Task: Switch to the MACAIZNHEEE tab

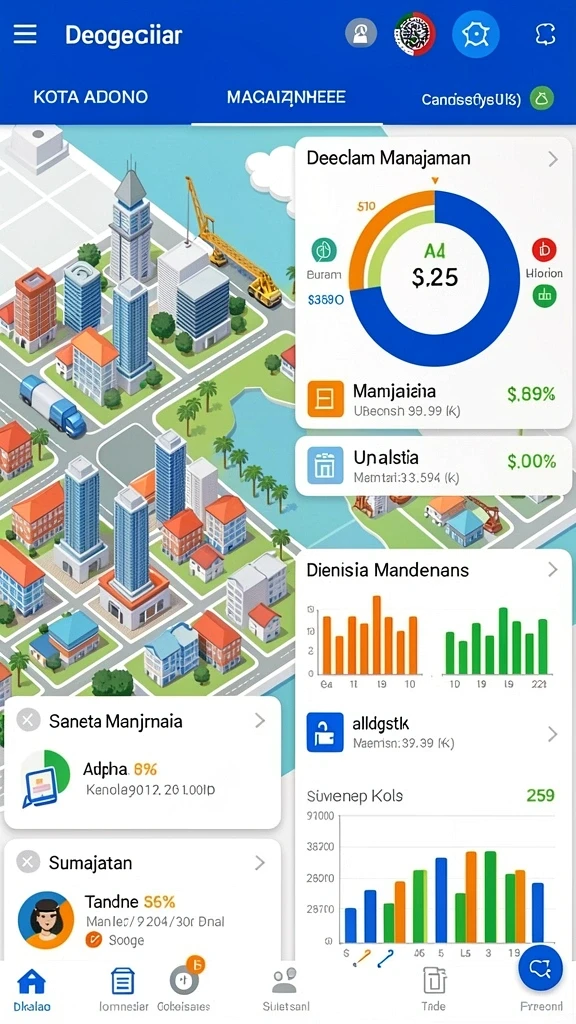Action: (286, 97)
